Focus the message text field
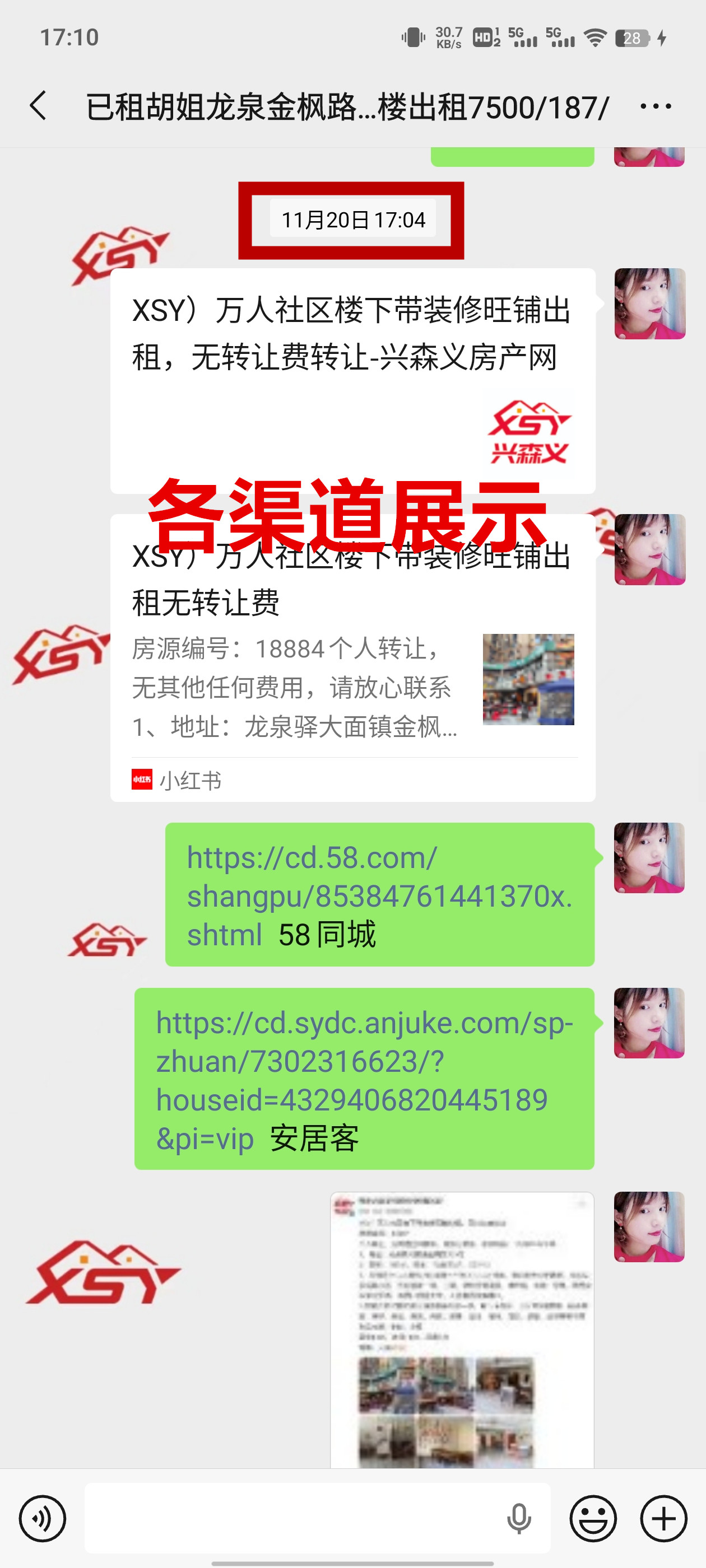Screen dimensions: 706x1568 click(x=292, y=1518)
